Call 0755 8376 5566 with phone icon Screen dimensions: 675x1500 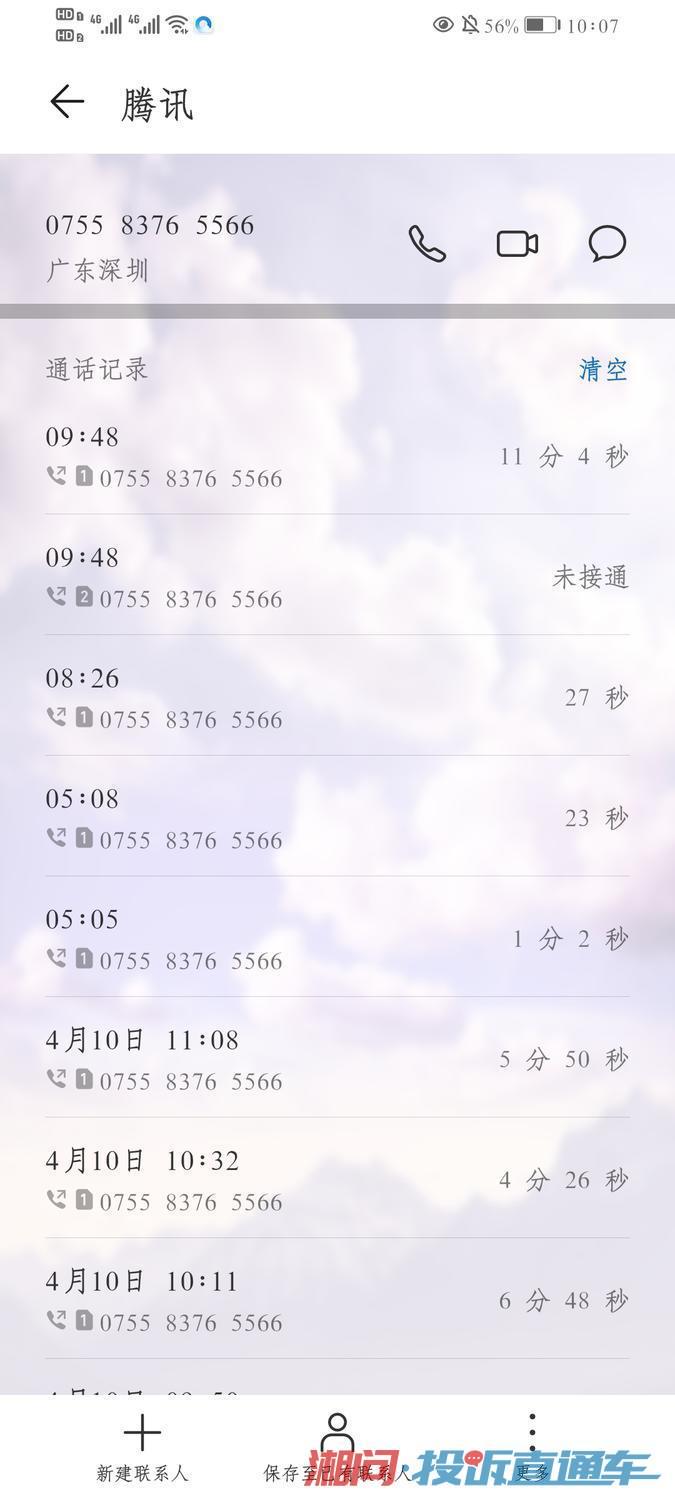427,244
